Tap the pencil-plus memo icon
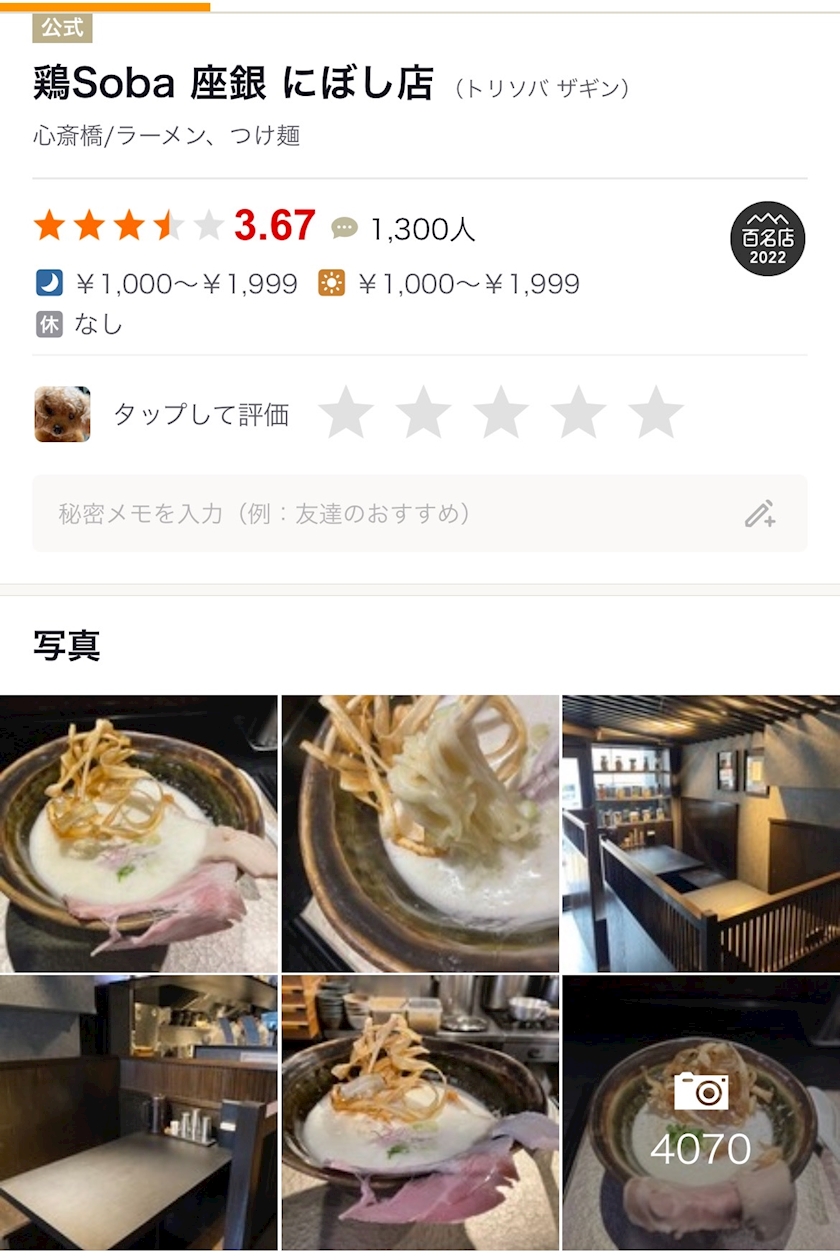 [x=760, y=514]
